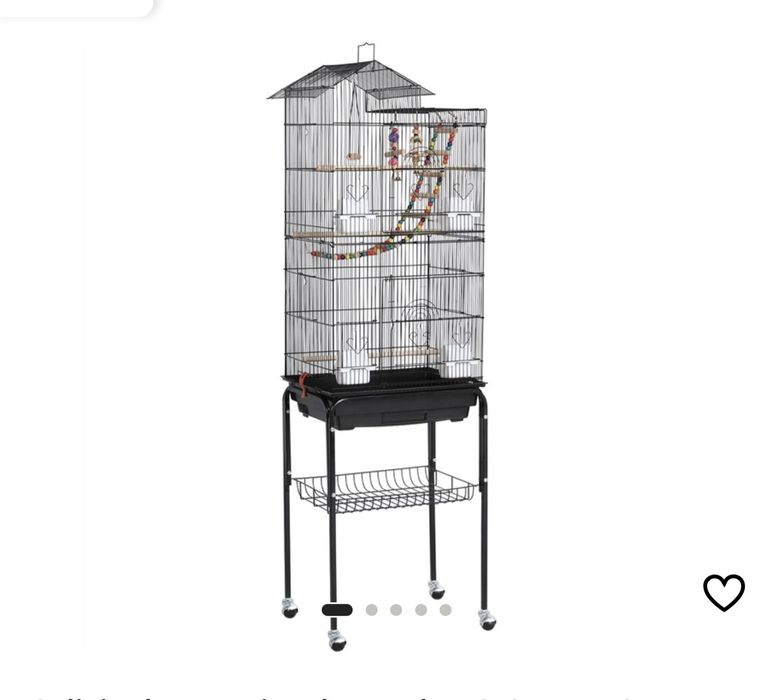Add the bird cage to wishlist heart
The height and width of the screenshot is (700, 782).
[724, 592]
